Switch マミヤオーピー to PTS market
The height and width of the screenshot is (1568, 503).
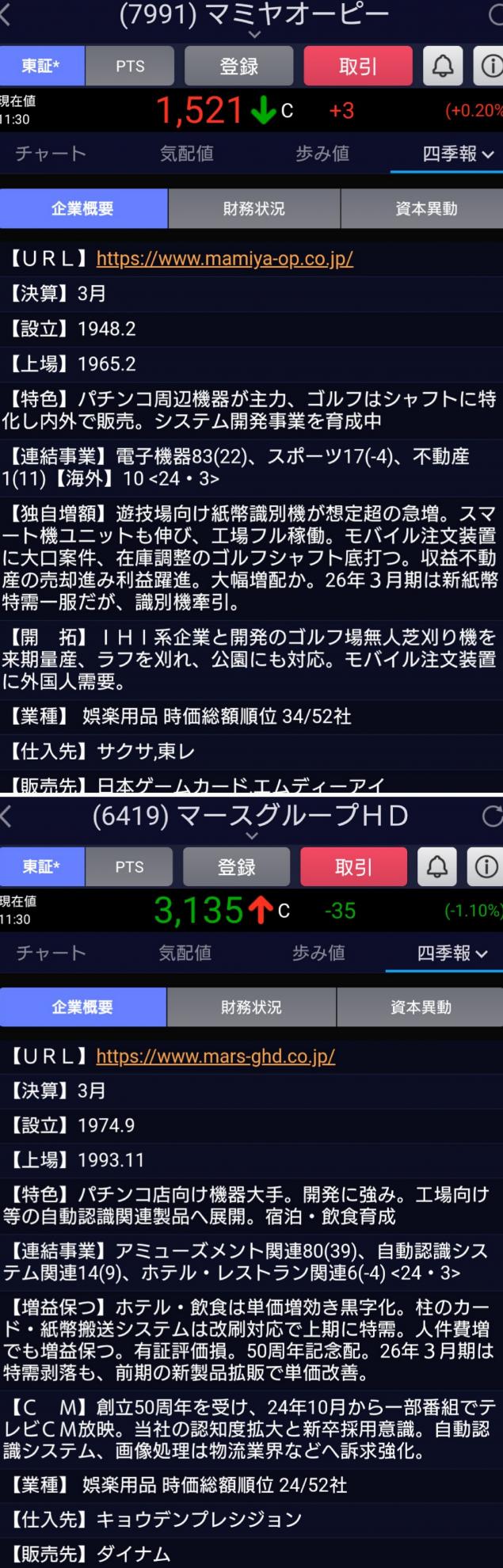(130, 66)
